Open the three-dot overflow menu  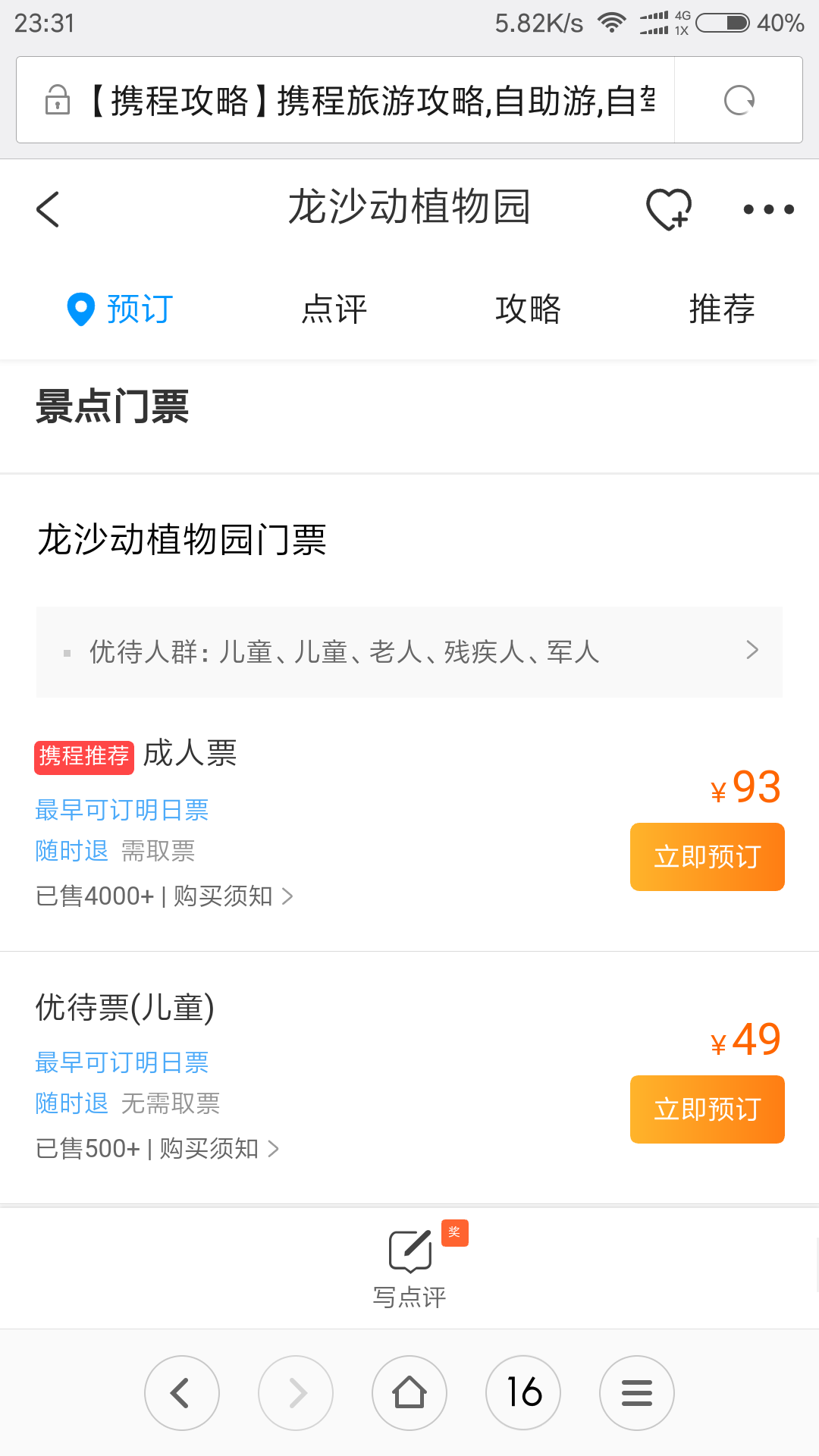pos(768,209)
